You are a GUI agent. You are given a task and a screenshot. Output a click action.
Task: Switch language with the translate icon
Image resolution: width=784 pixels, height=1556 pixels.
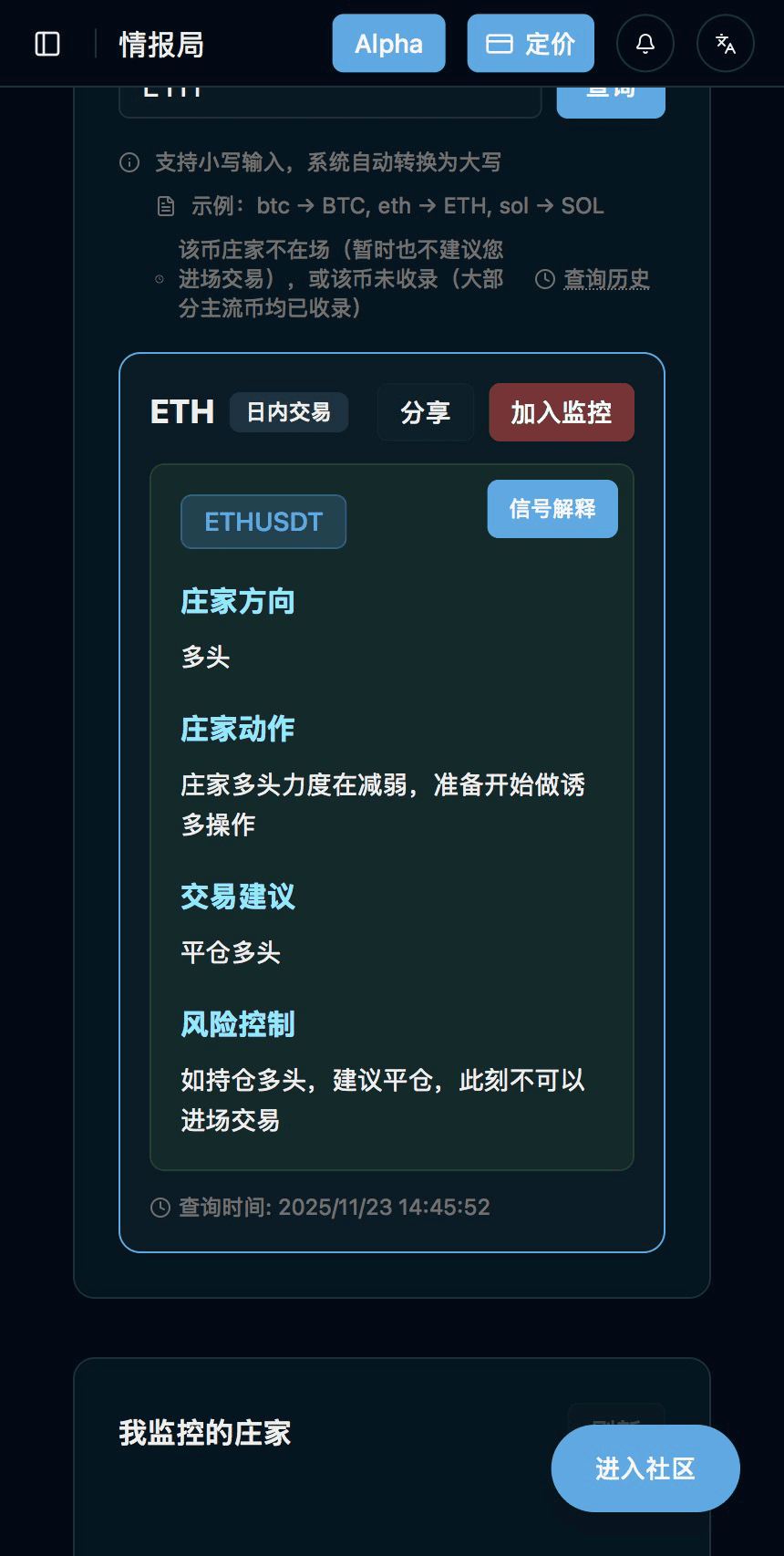(x=726, y=44)
